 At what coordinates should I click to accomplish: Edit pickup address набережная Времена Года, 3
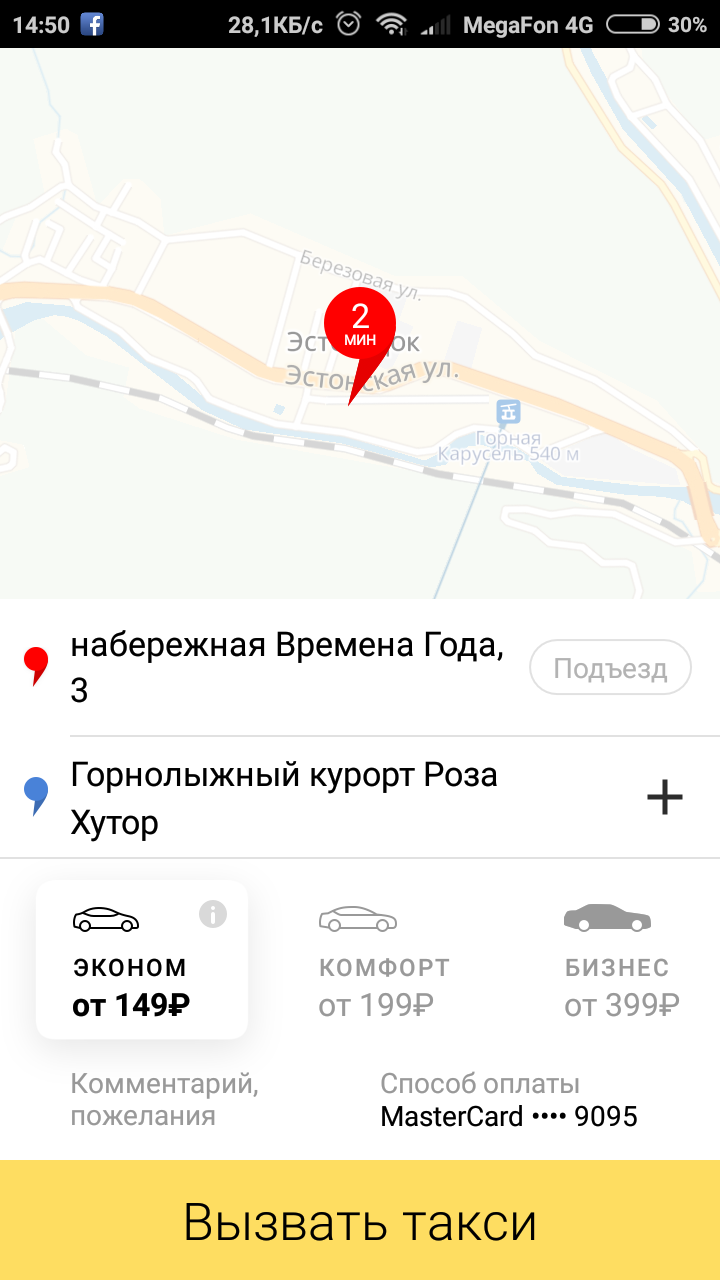point(287,668)
